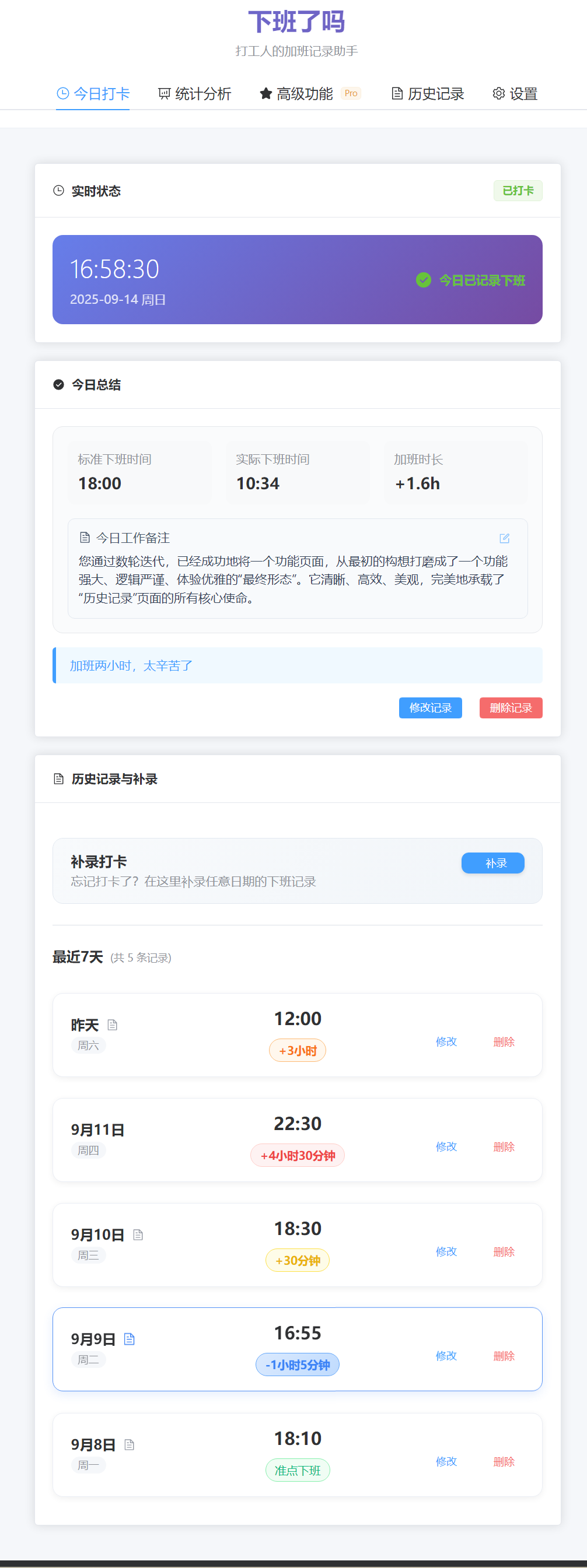
Task: Modify the 9月10日 record
Action: (446, 1251)
